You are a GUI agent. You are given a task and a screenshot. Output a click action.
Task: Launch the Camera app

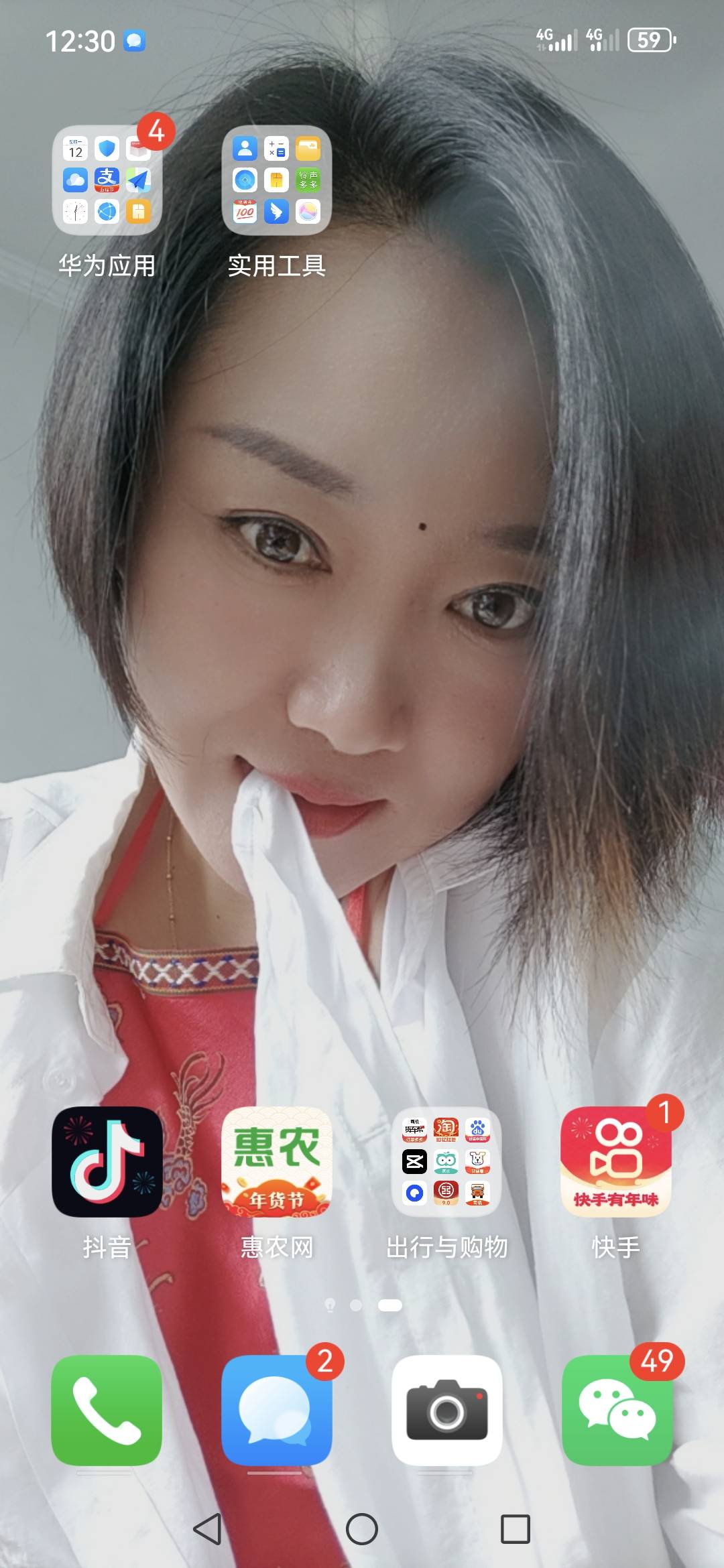tap(446, 1410)
